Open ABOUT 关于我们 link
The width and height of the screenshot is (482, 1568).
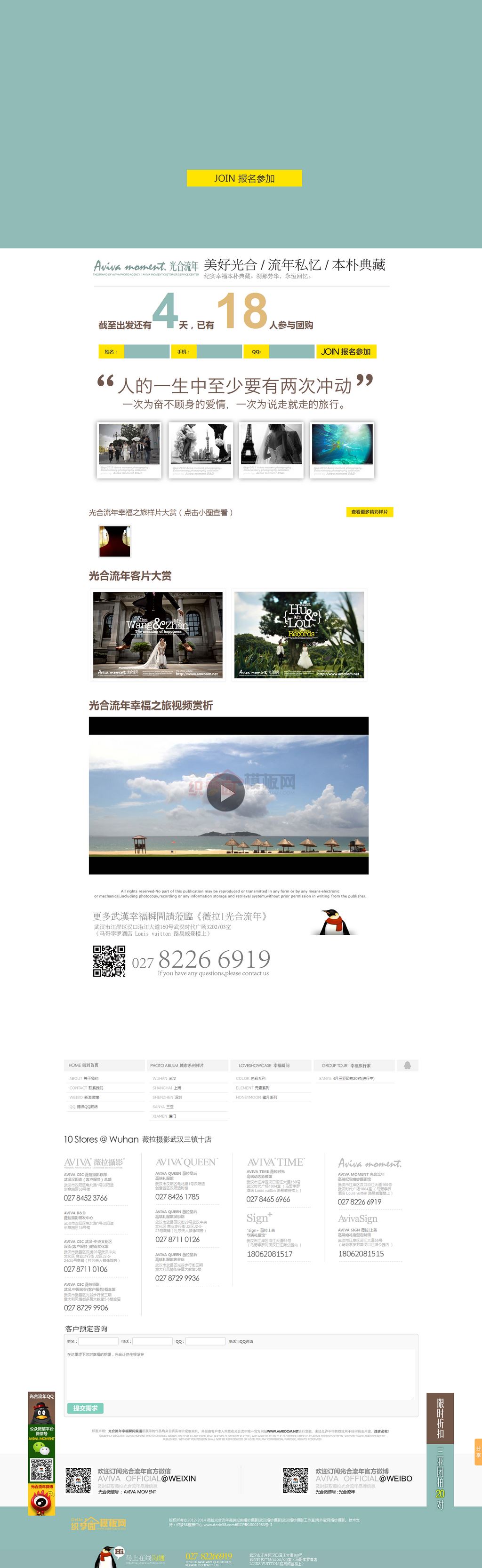pos(83,1078)
